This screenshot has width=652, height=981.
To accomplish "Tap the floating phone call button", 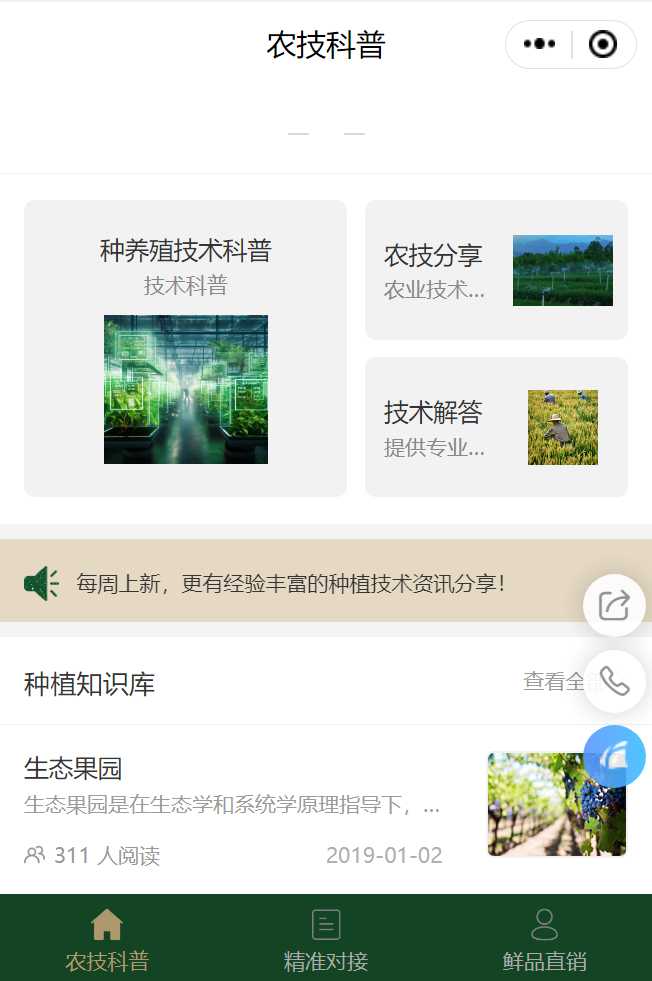I will [614, 681].
